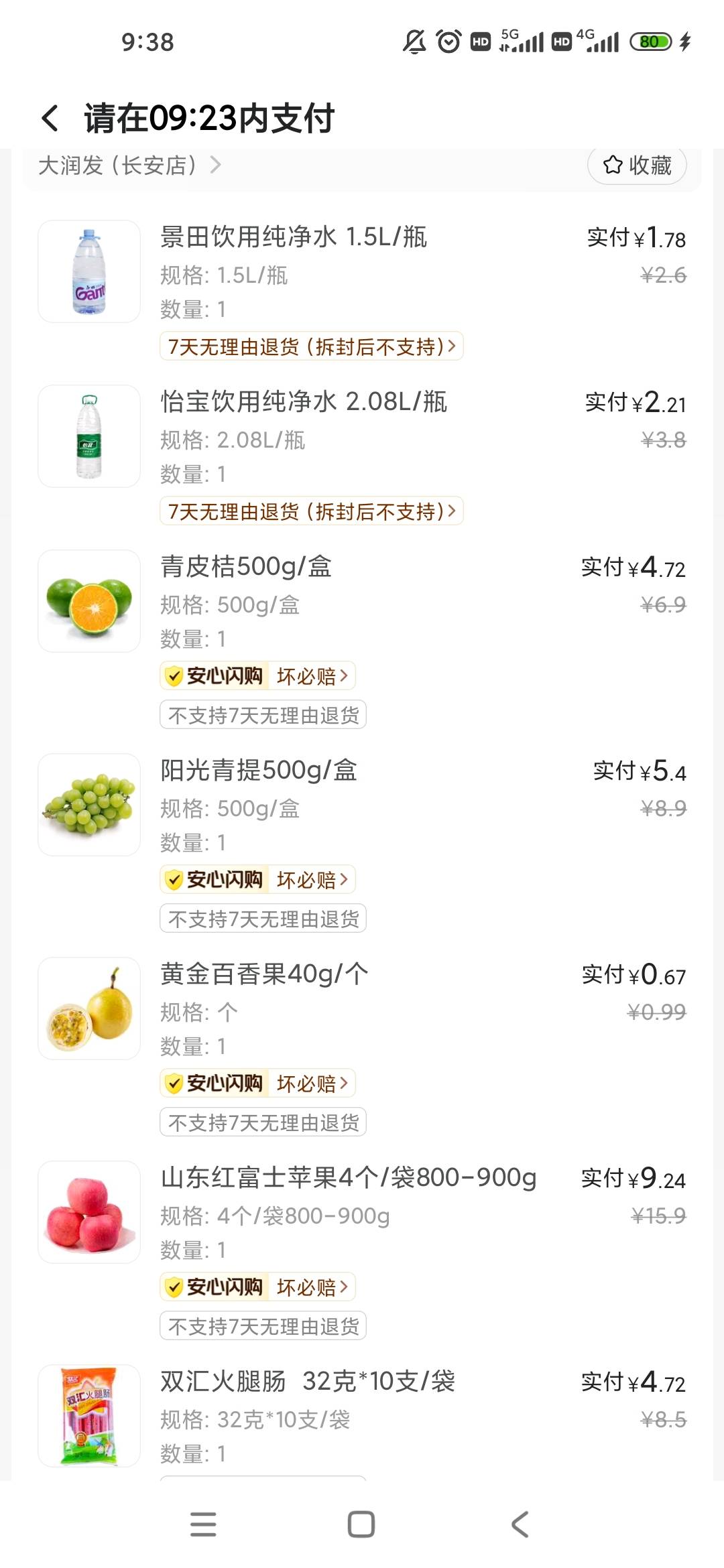View 7天无理由退货 policy under 怡宝饮用纯净水
Viewport: 724px width, 1568px height.
click(x=311, y=511)
